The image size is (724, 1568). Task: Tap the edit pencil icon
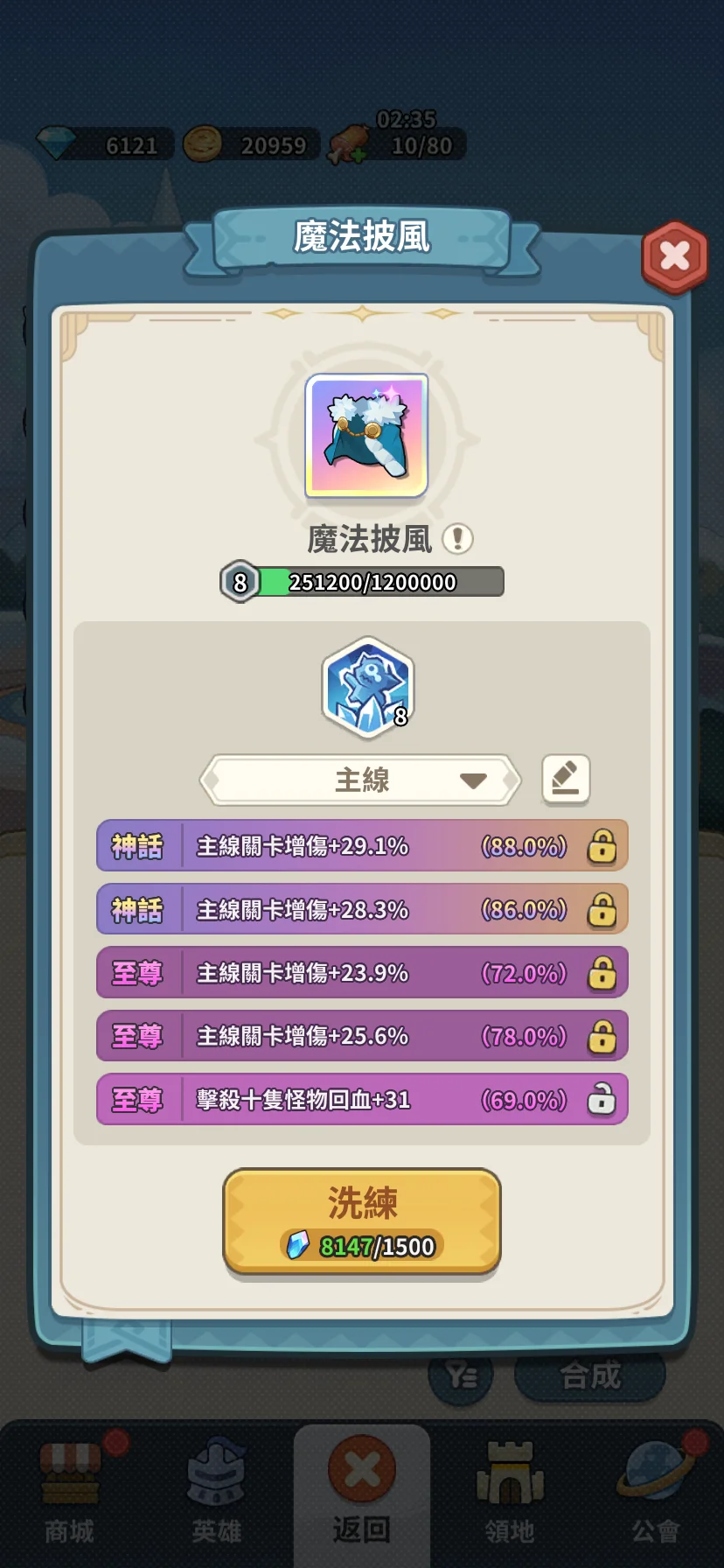click(x=565, y=778)
